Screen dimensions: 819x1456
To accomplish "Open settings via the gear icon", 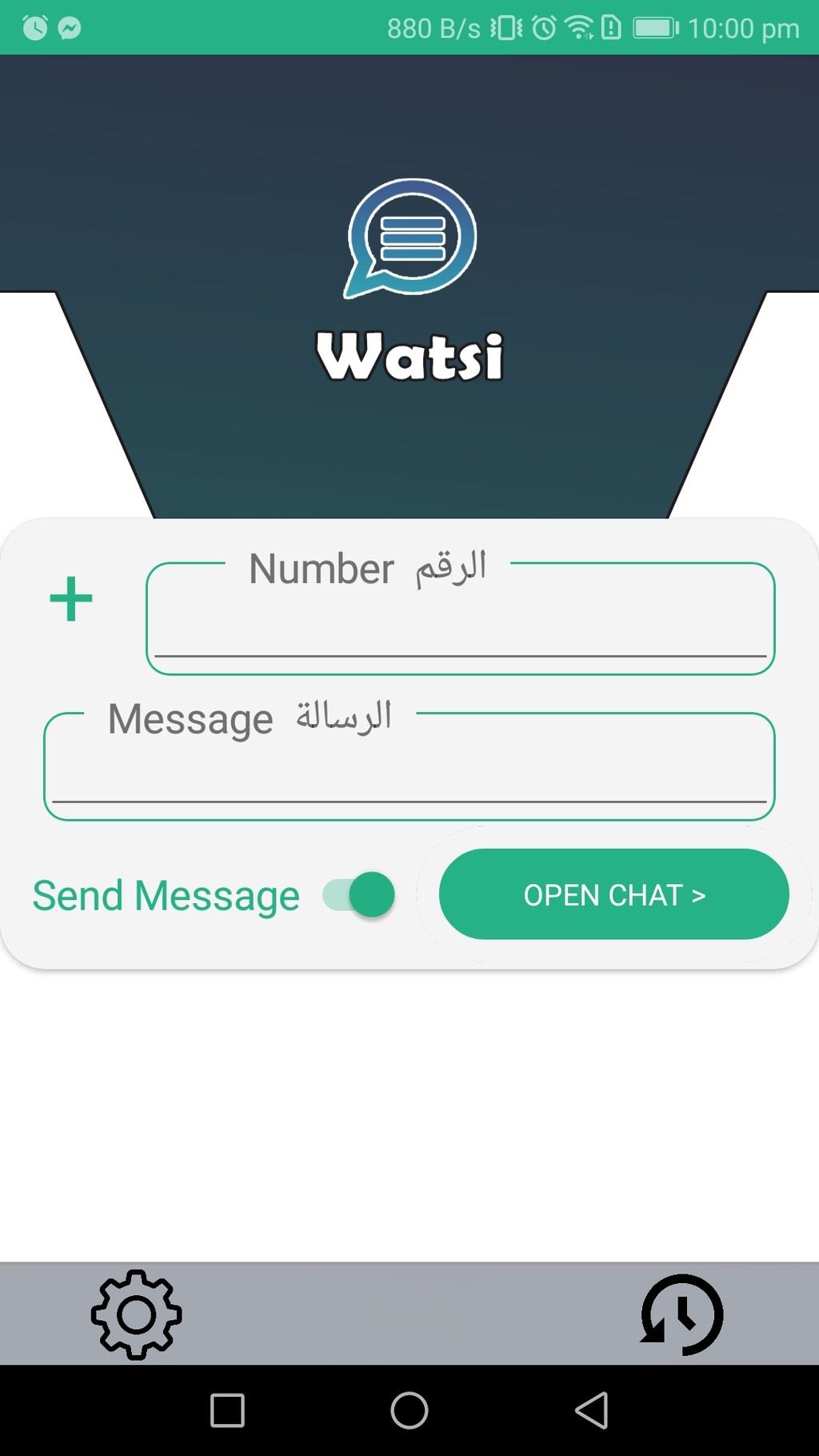I will coord(136,1314).
